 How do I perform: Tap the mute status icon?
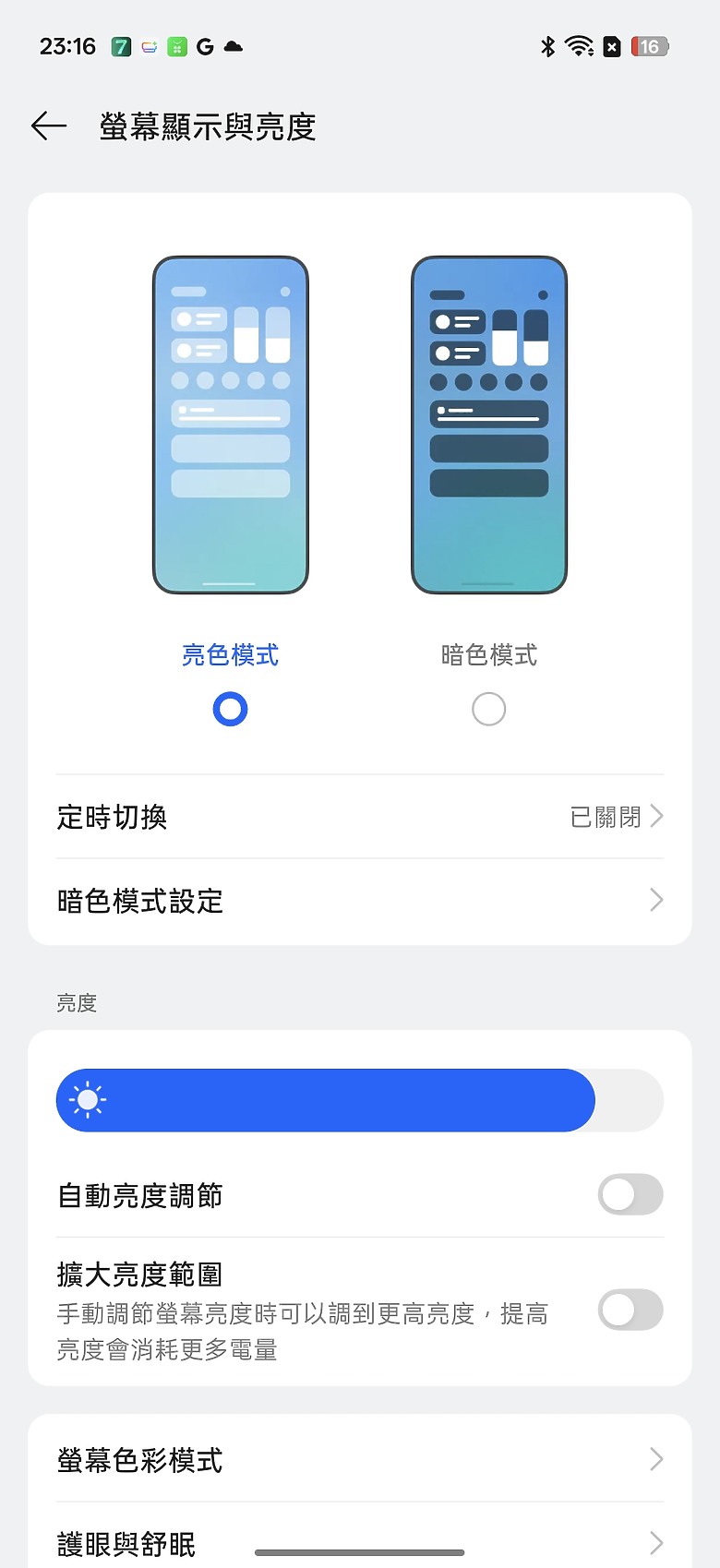coord(611,46)
